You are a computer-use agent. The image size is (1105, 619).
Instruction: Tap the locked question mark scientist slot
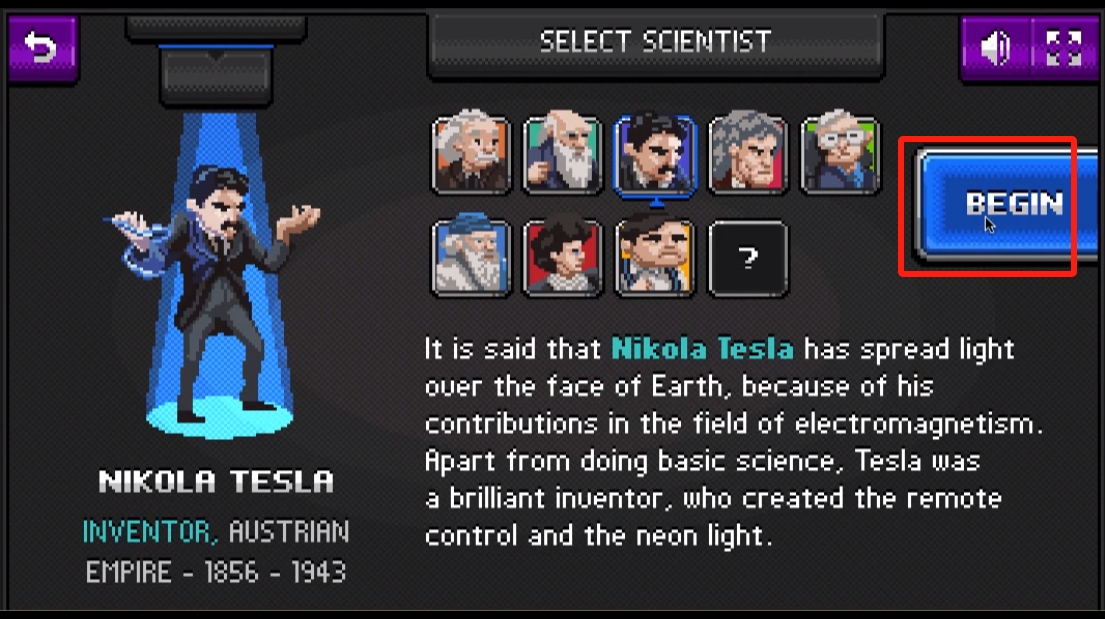tap(747, 259)
